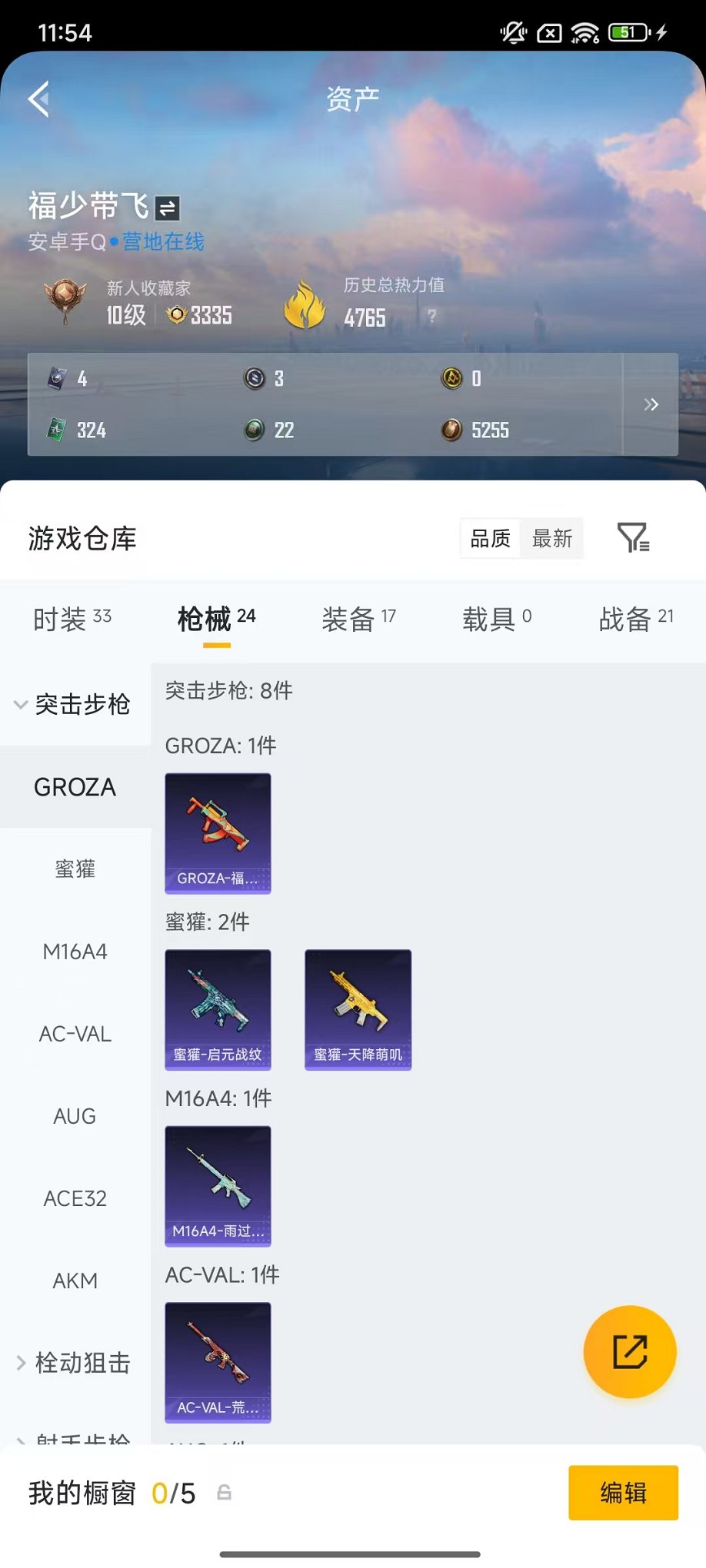706x1568 pixels.
Task: Select the 蜜獾-天降萌叽 skin thumbnail
Action: tap(358, 1010)
